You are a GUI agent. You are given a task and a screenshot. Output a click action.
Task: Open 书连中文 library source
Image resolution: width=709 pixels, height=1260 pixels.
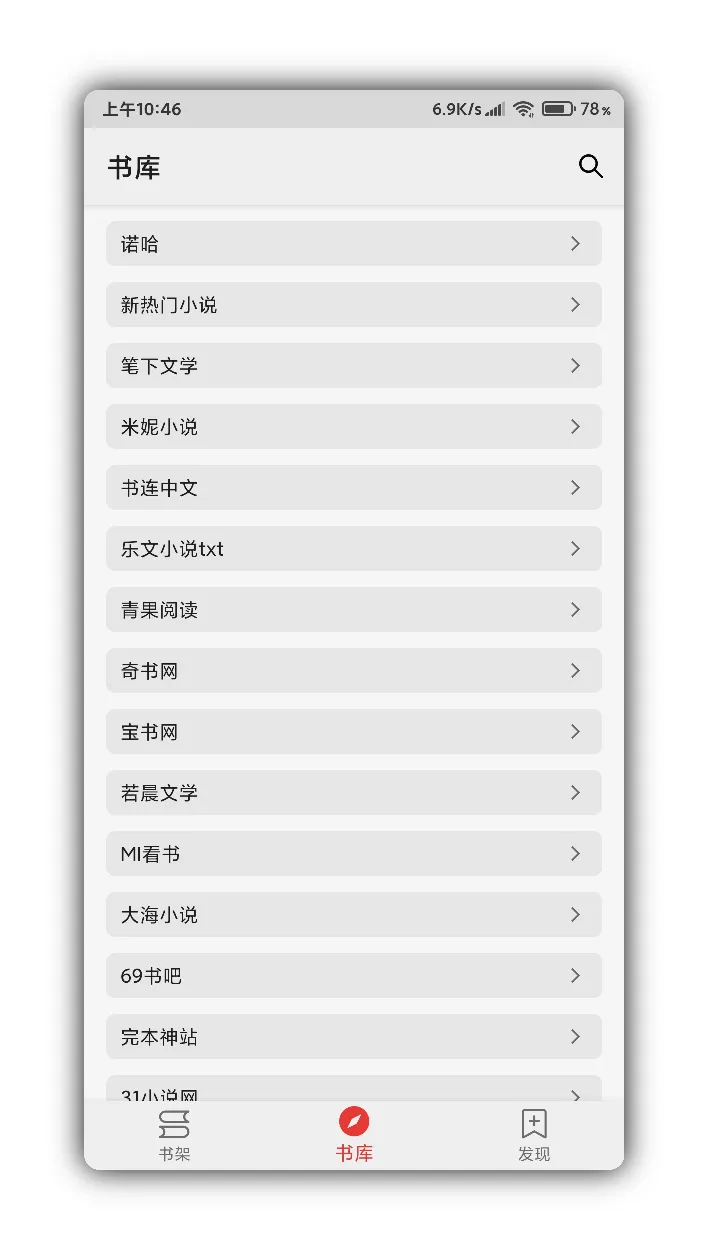354,488
